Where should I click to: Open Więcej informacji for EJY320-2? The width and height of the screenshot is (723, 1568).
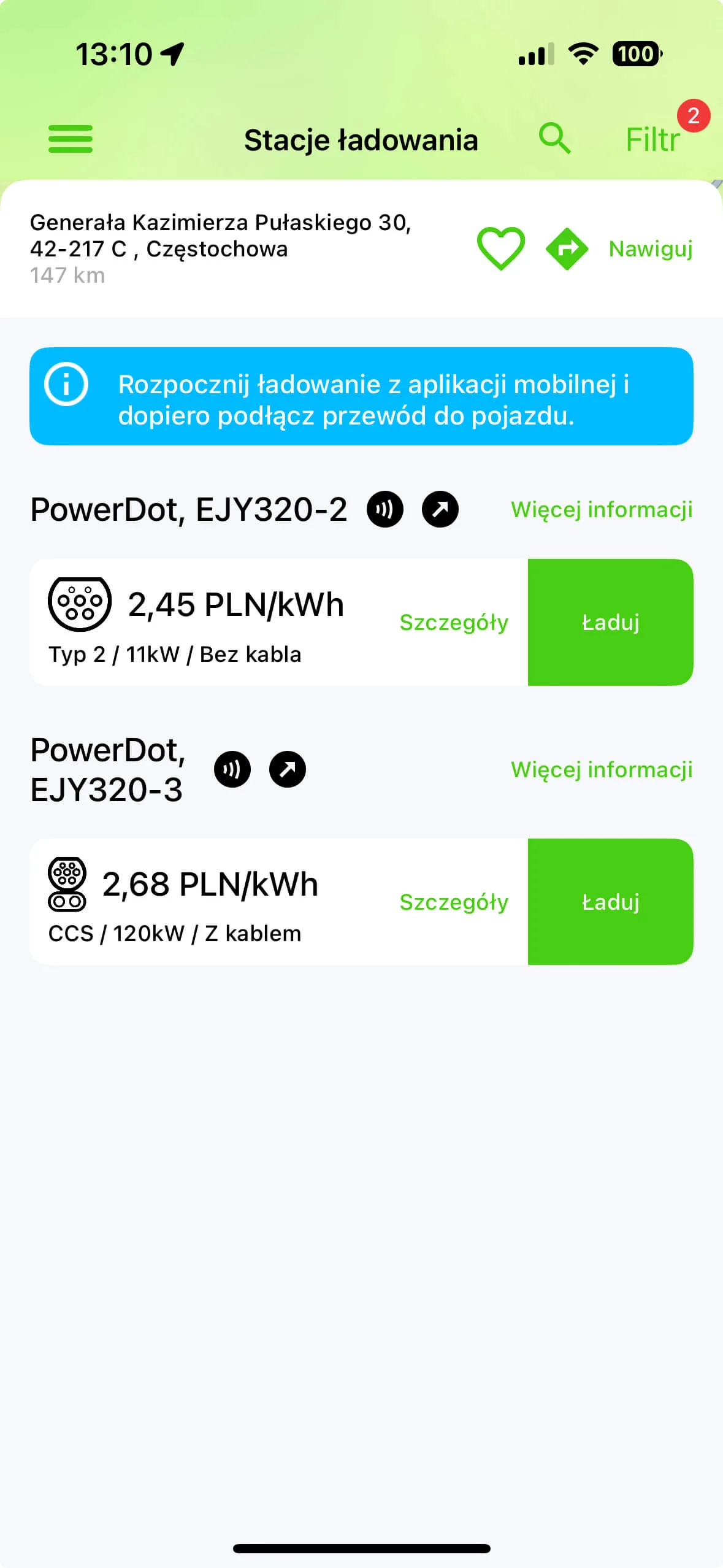click(602, 509)
